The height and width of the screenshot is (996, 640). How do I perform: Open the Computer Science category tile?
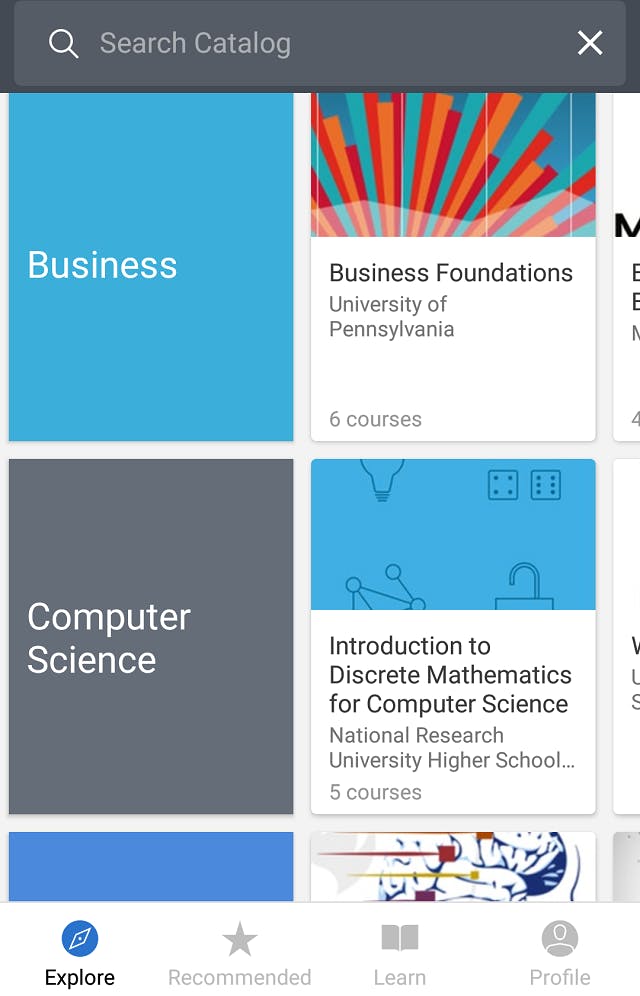[x=151, y=637]
